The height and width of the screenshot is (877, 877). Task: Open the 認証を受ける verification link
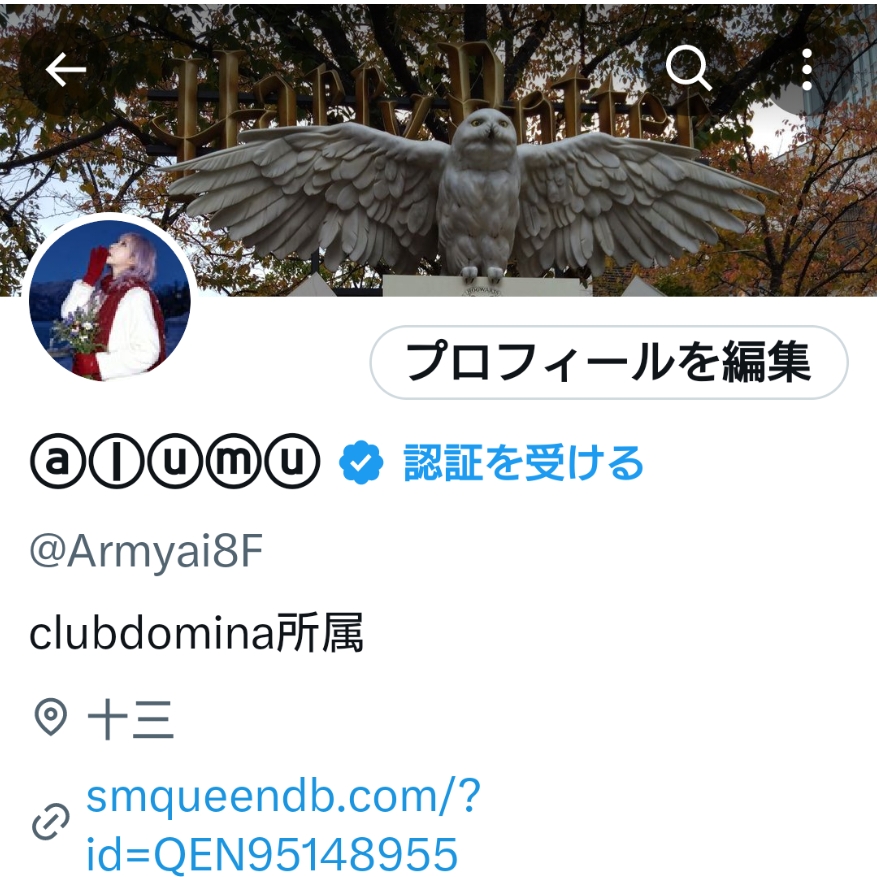(523, 463)
